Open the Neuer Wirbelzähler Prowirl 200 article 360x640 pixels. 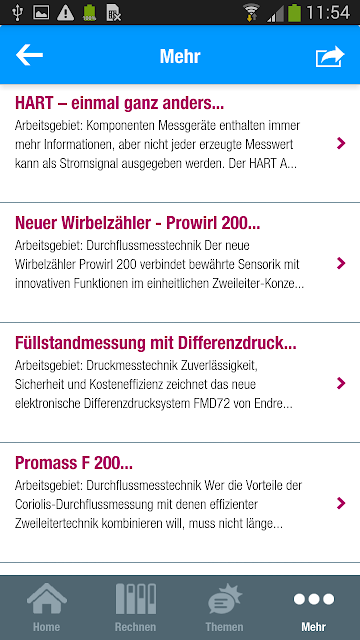click(x=180, y=262)
